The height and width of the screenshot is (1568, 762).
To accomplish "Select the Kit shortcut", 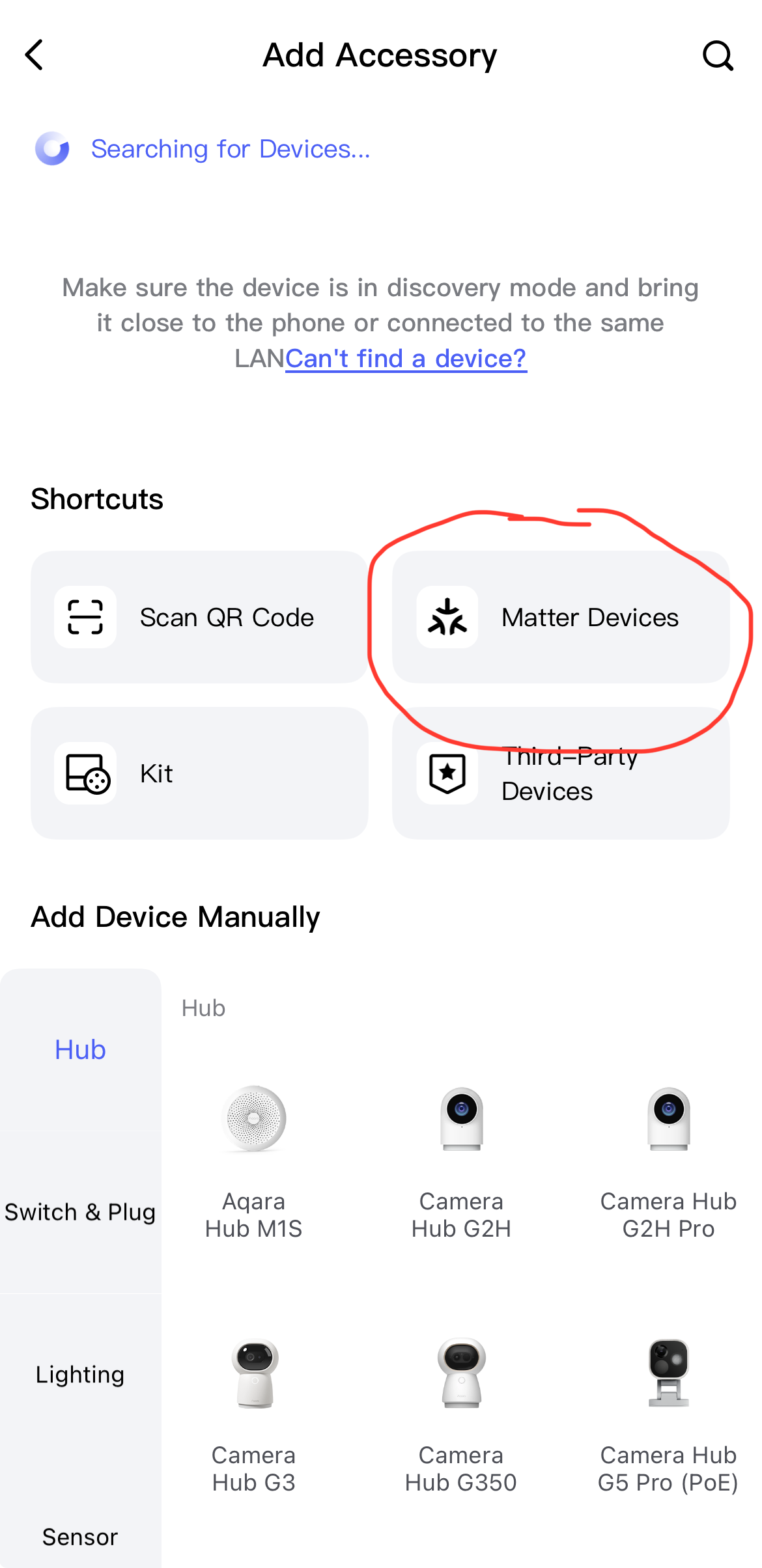I will [x=199, y=773].
